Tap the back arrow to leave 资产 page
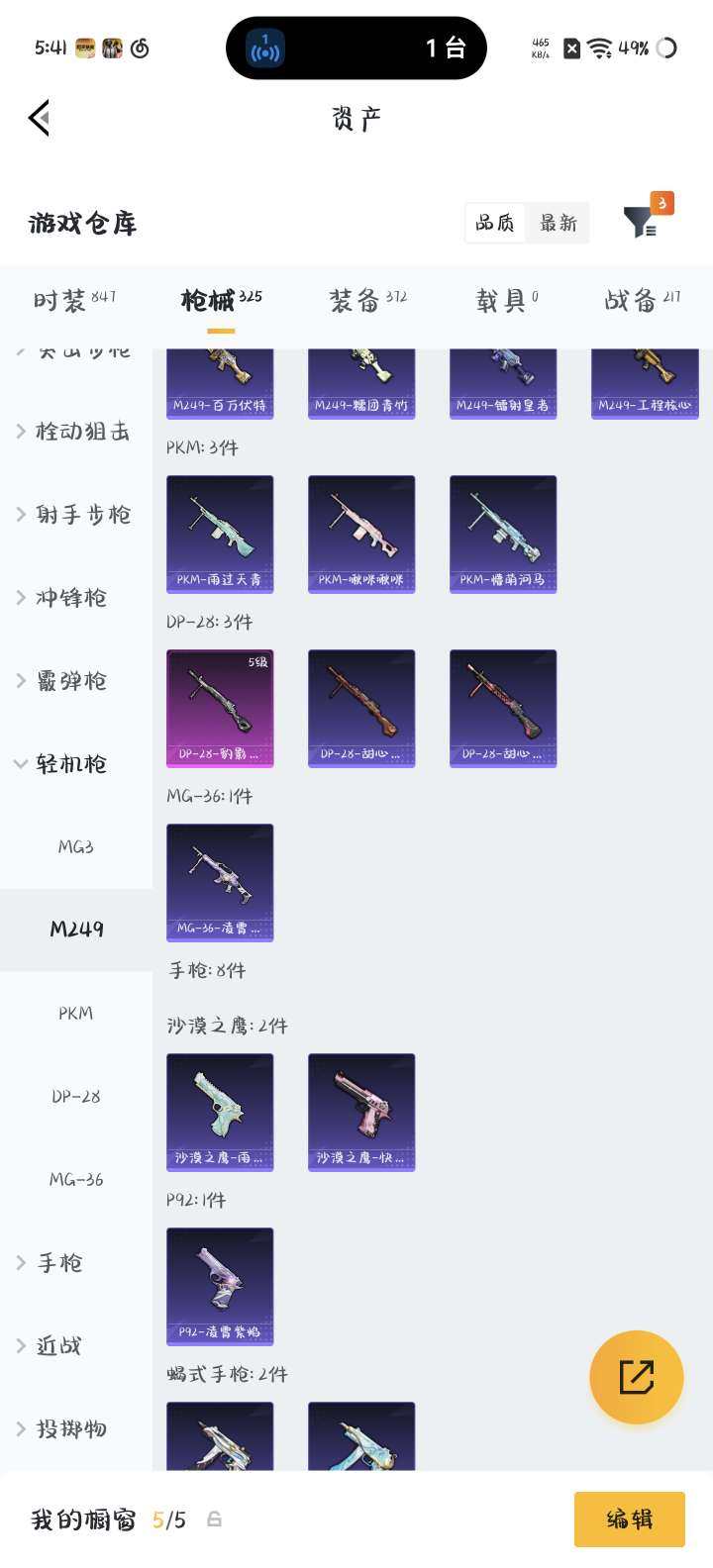The height and width of the screenshot is (1568, 713). 38,118
